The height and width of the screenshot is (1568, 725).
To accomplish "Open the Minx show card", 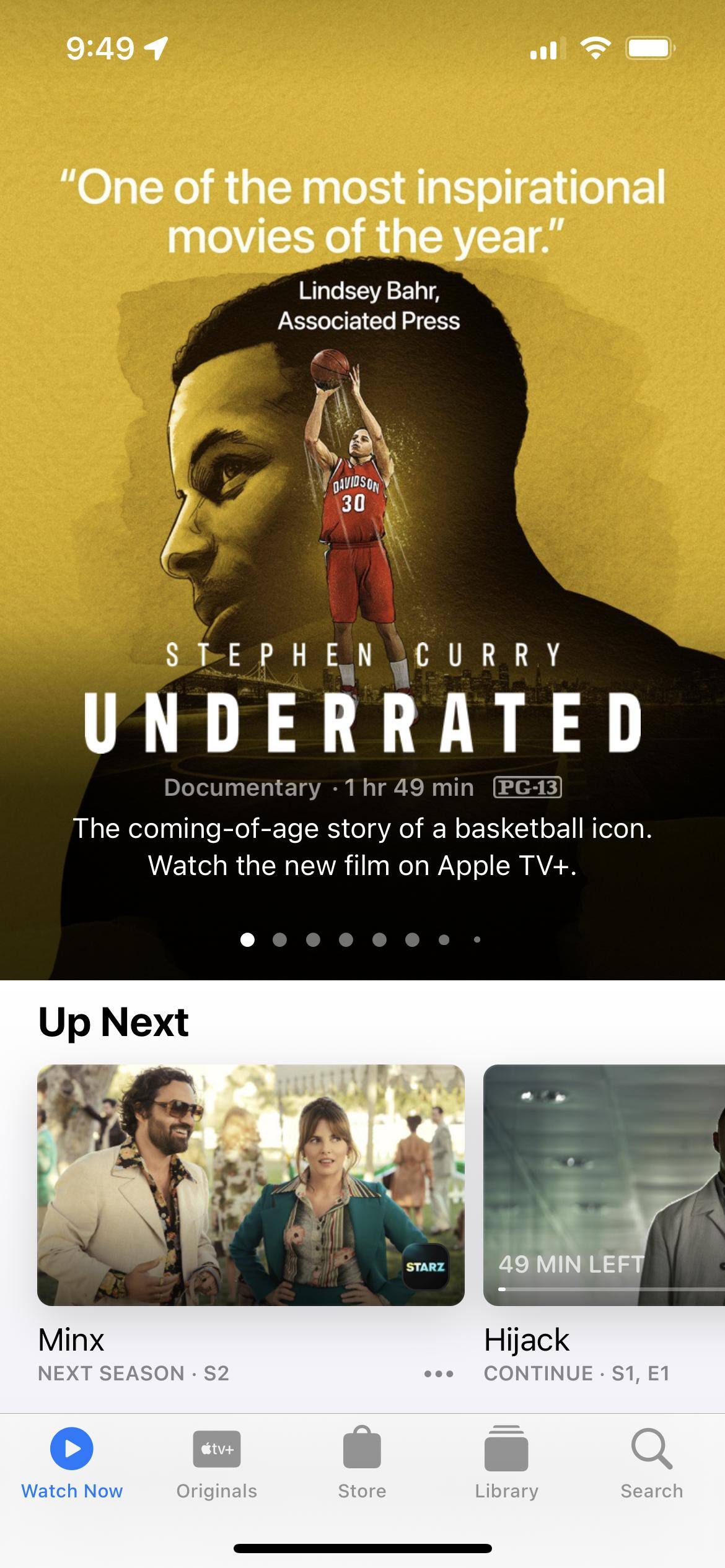I will click(x=250, y=1185).
